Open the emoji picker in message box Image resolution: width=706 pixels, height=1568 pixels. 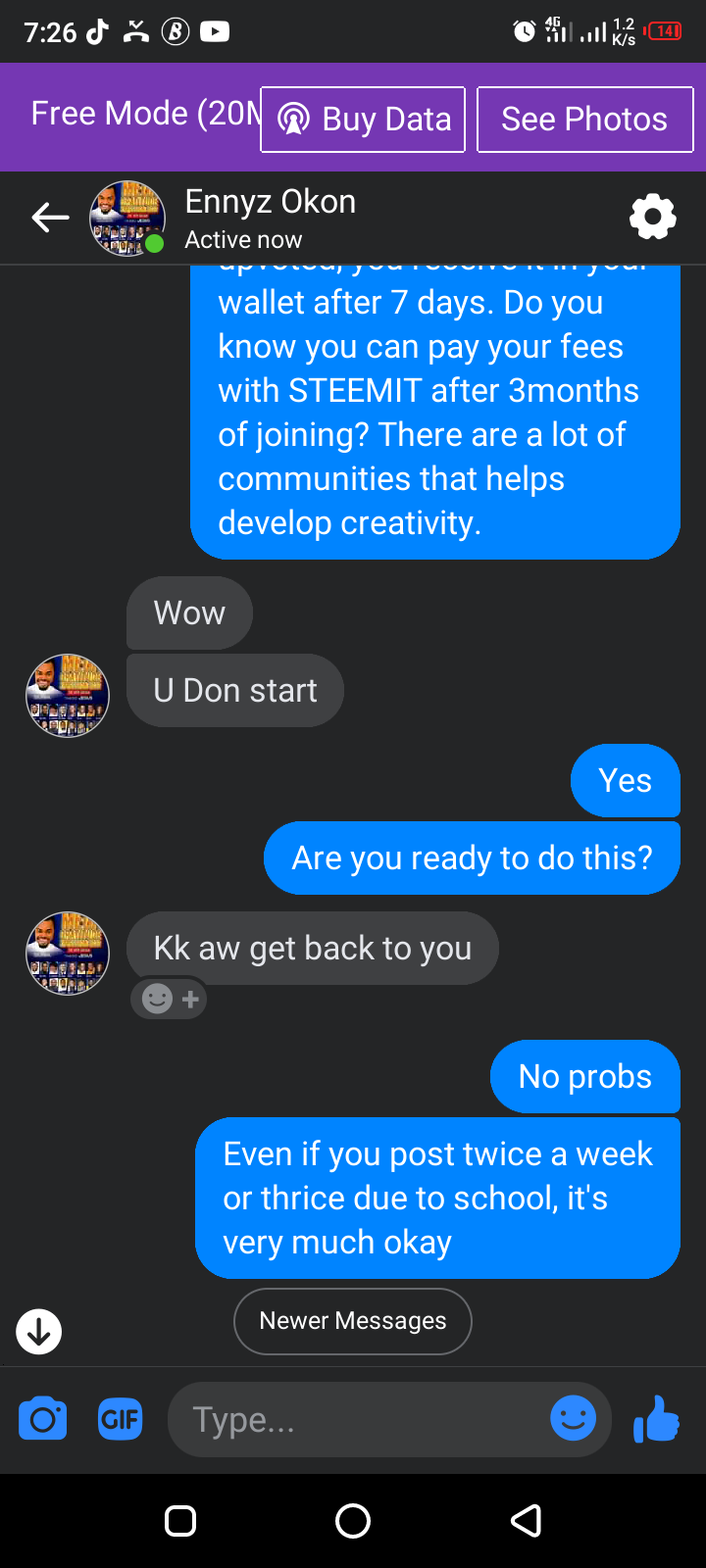[x=573, y=1418]
